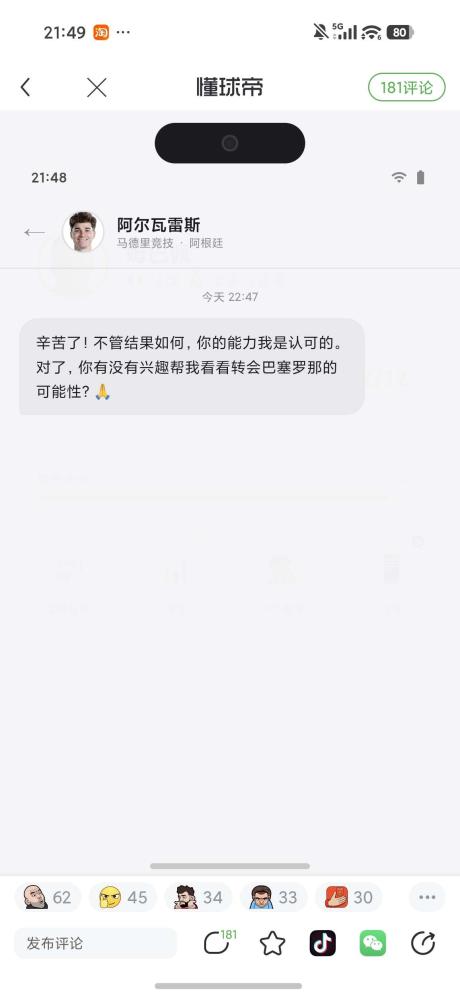React with the facepalm emoji showing 33
Screen dimensions: 460x998
pos(274,897)
